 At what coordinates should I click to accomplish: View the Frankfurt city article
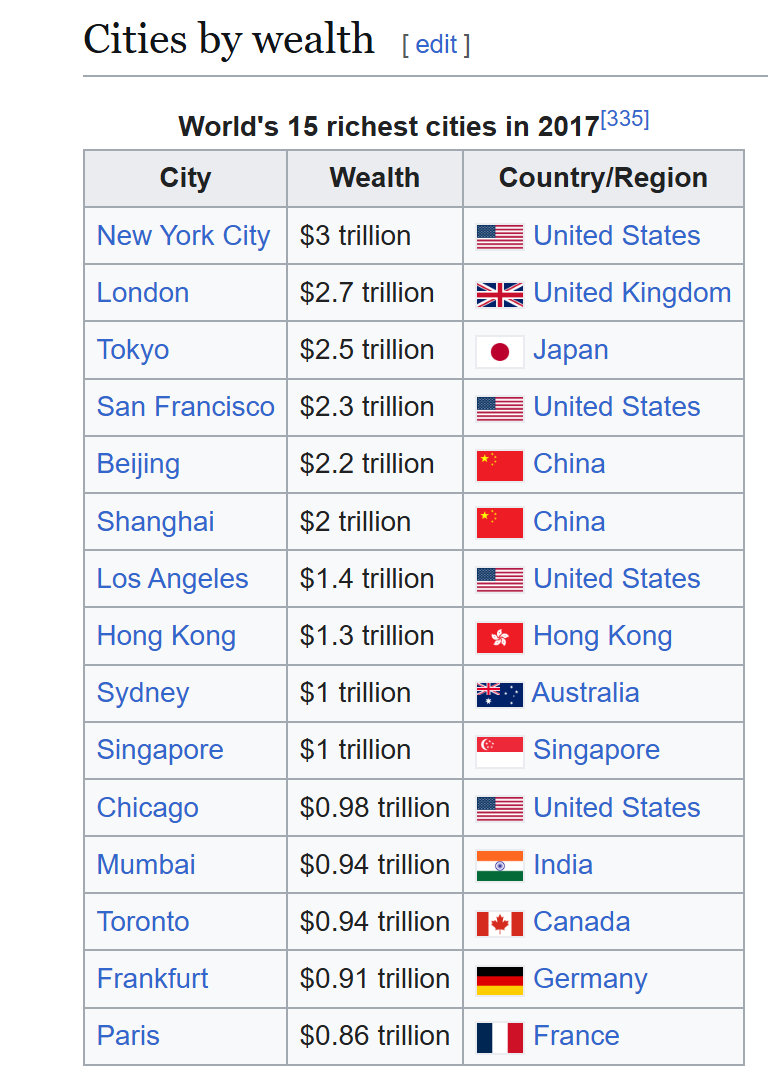click(x=152, y=979)
